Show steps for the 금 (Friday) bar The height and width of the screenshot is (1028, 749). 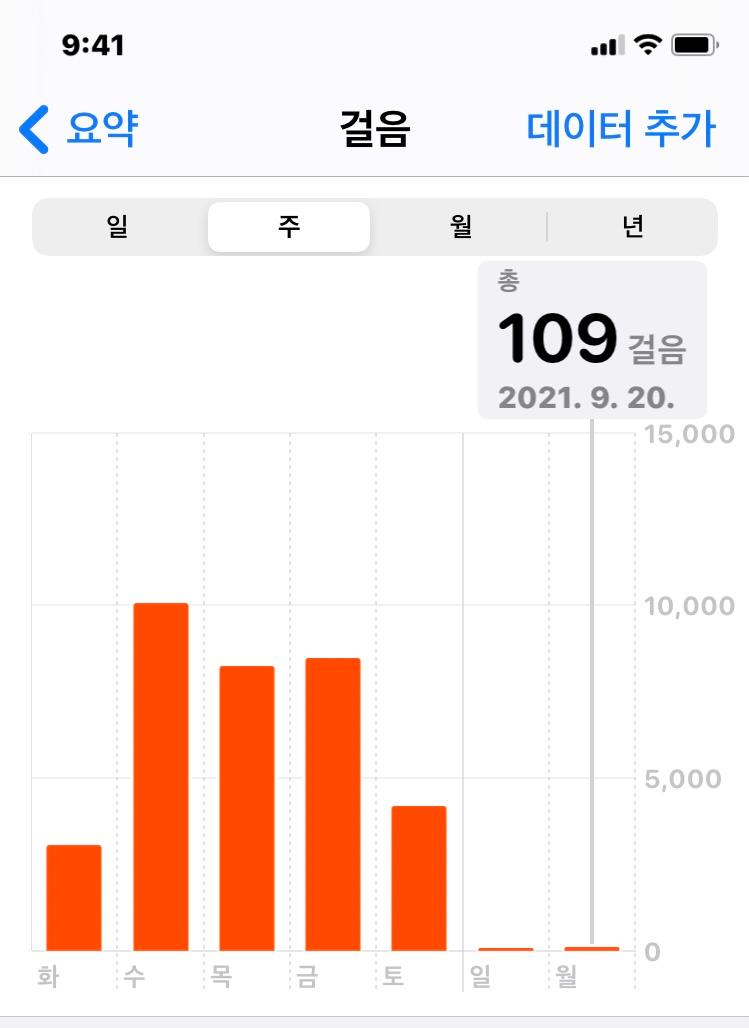(x=333, y=804)
